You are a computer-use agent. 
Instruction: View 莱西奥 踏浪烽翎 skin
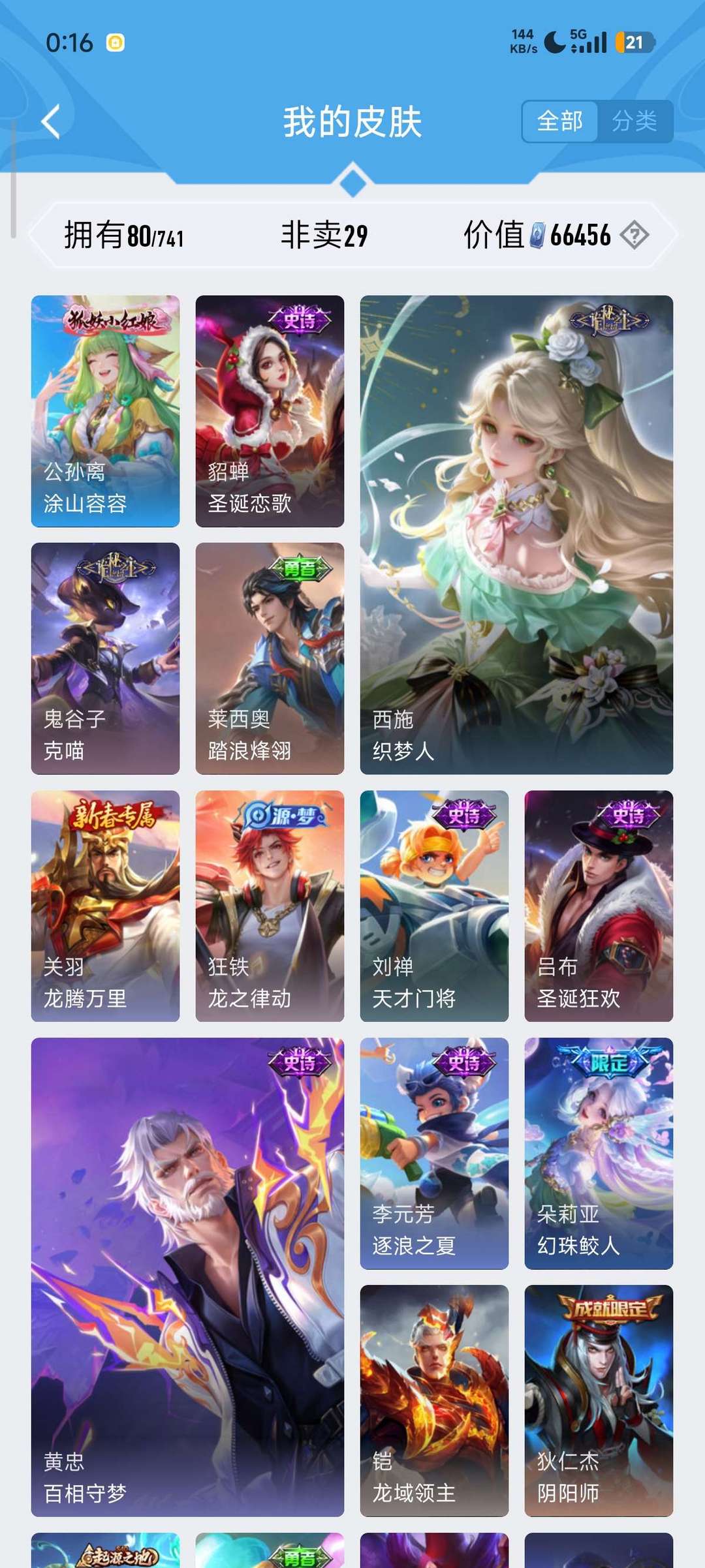pos(270,658)
